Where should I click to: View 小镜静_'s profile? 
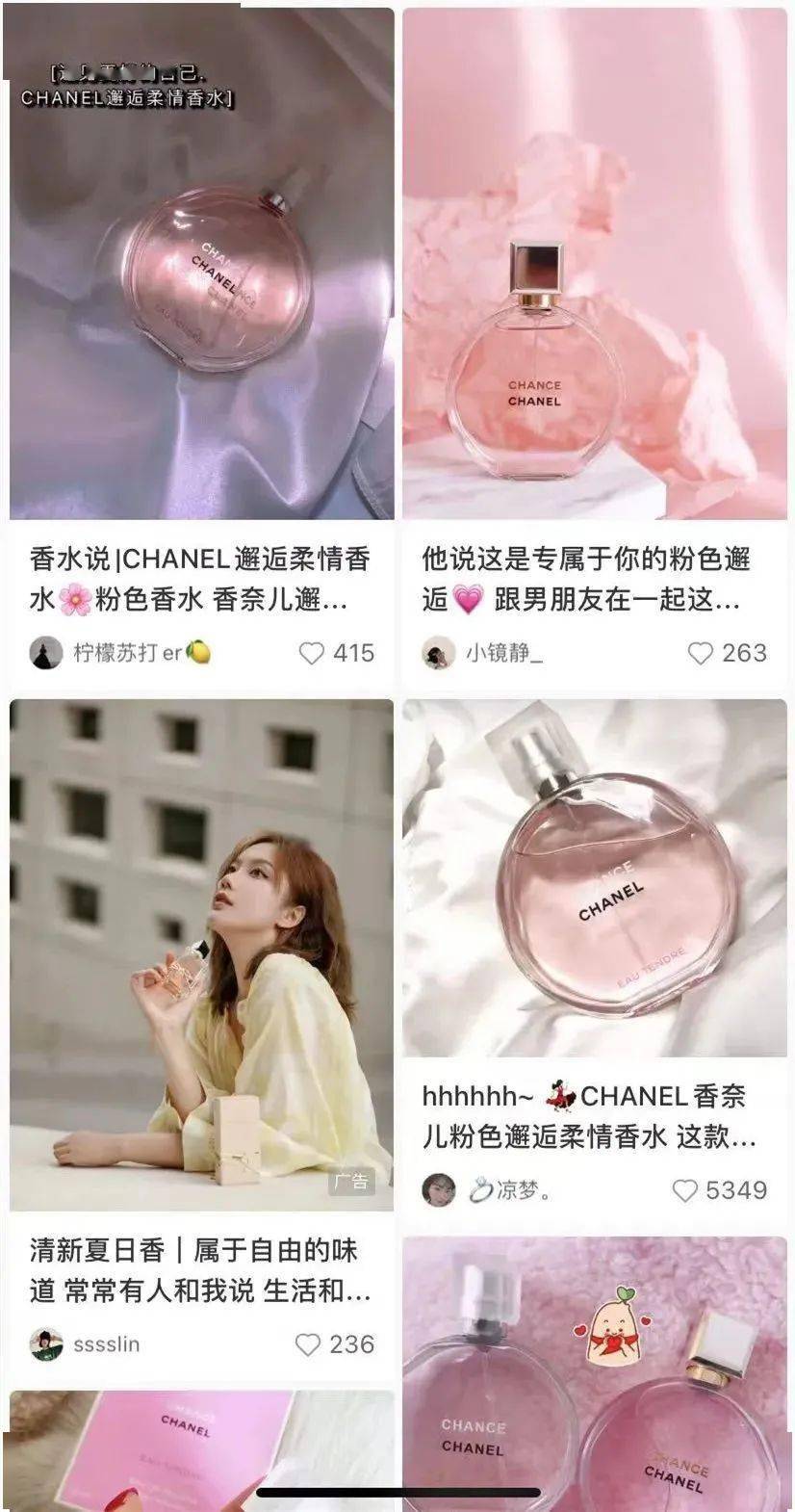[x=439, y=653]
